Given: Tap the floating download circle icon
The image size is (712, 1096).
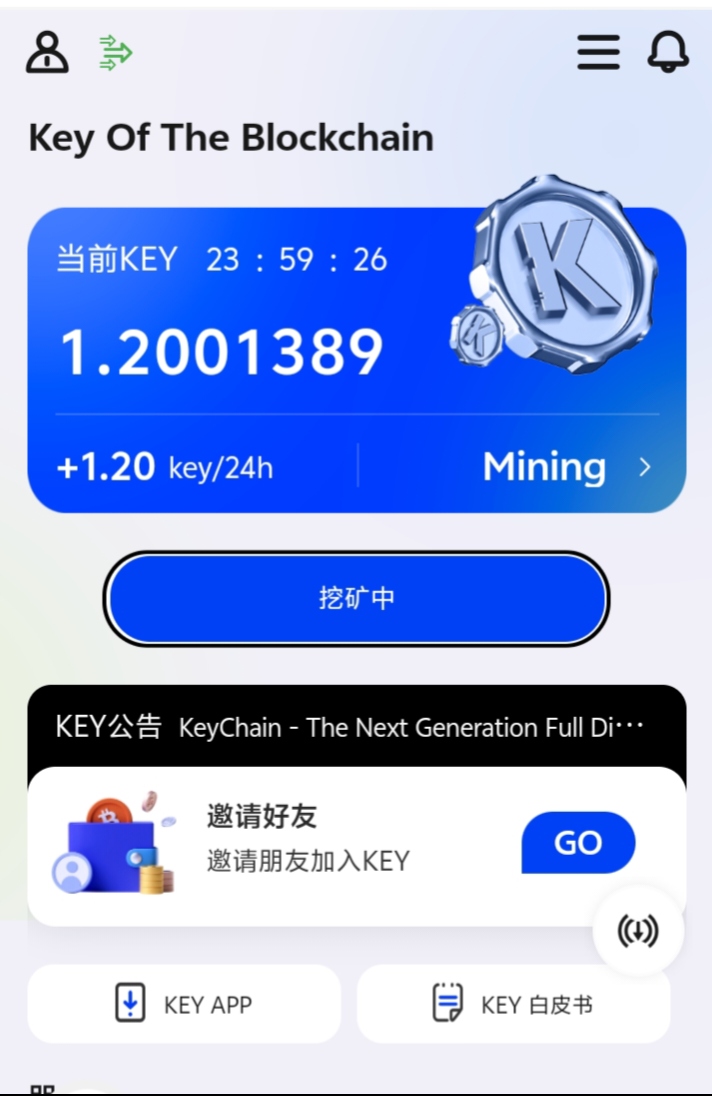Looking at the screenshot, I should pyautogui.click(x=638, y=931).
